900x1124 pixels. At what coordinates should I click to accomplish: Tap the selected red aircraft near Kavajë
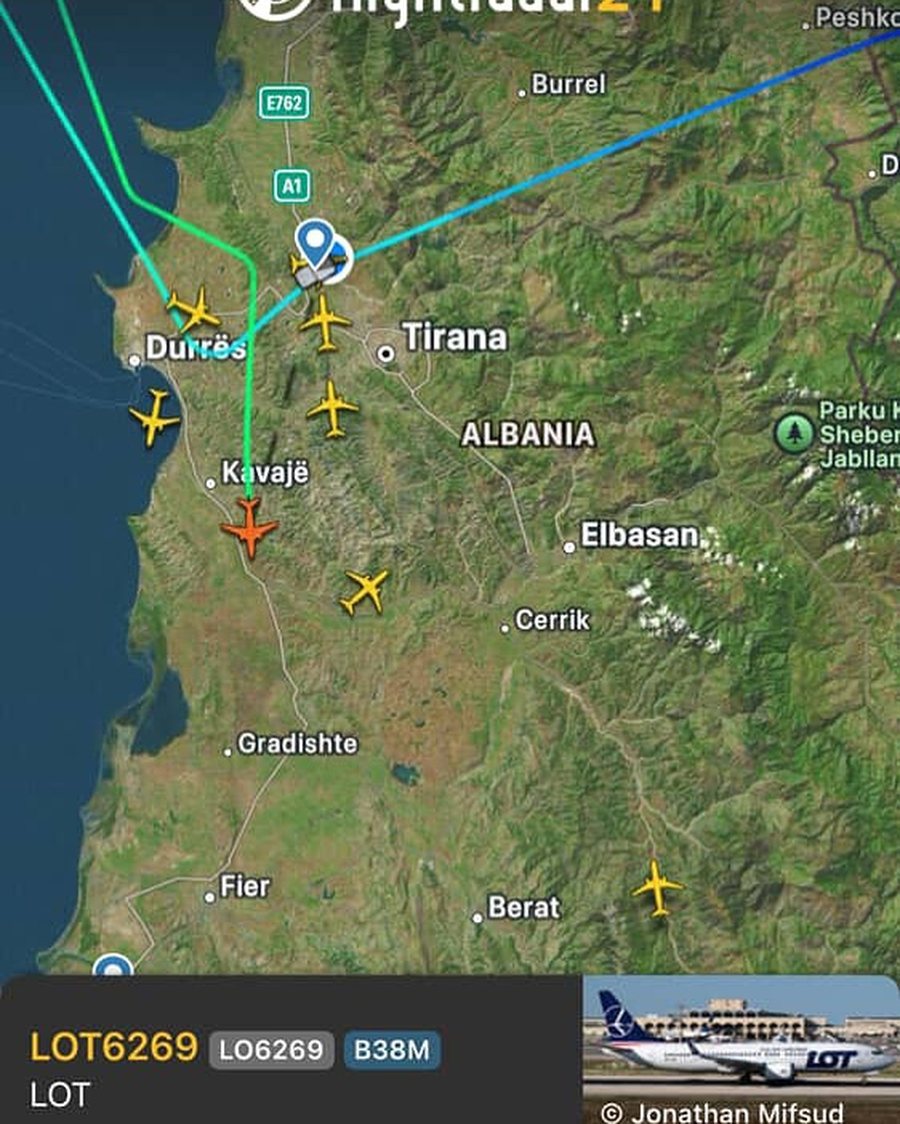pyautogui.click(x=249, y=528)
